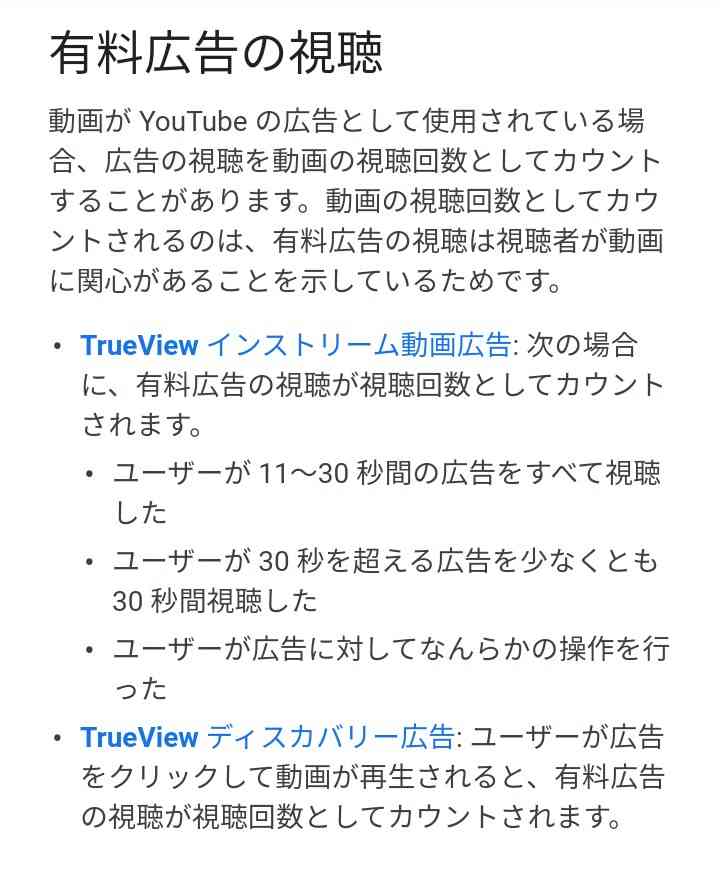Open the TrueView インストリーム動画広告 link
The image size is (720, 889).
coord(296,346)
